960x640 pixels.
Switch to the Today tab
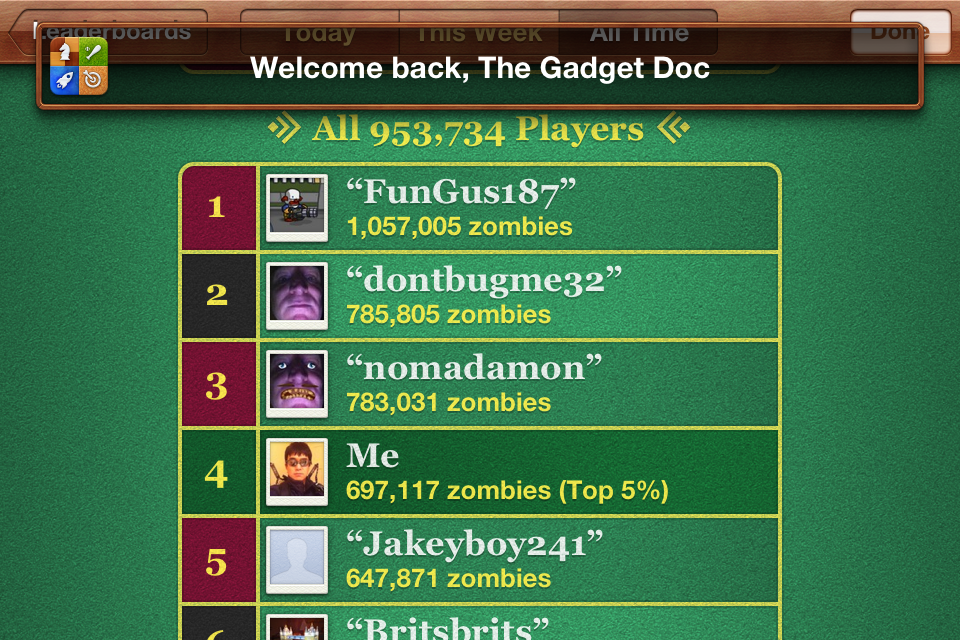(x=320, y=32)
